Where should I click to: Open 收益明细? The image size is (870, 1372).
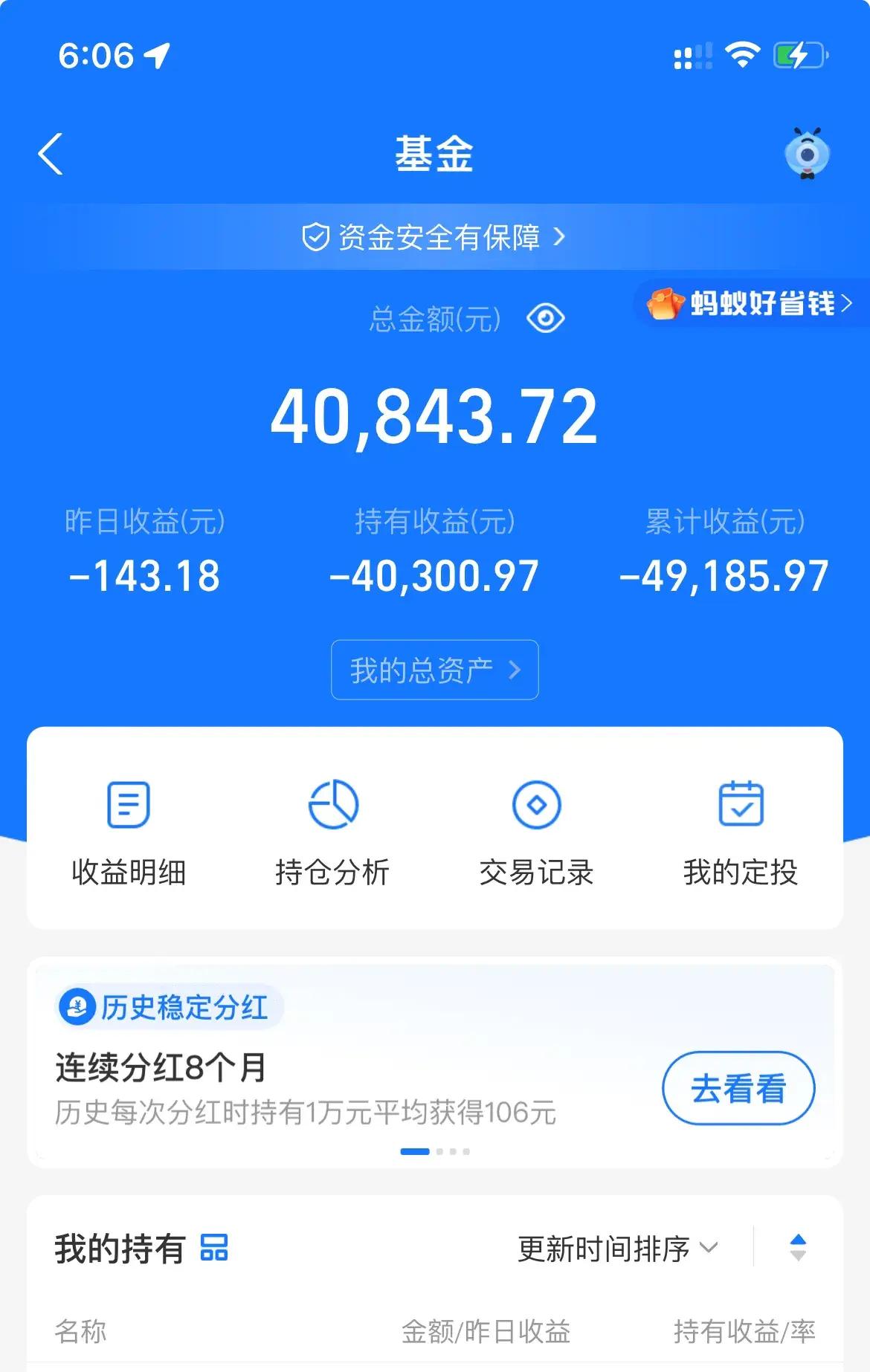coord(129,832)
